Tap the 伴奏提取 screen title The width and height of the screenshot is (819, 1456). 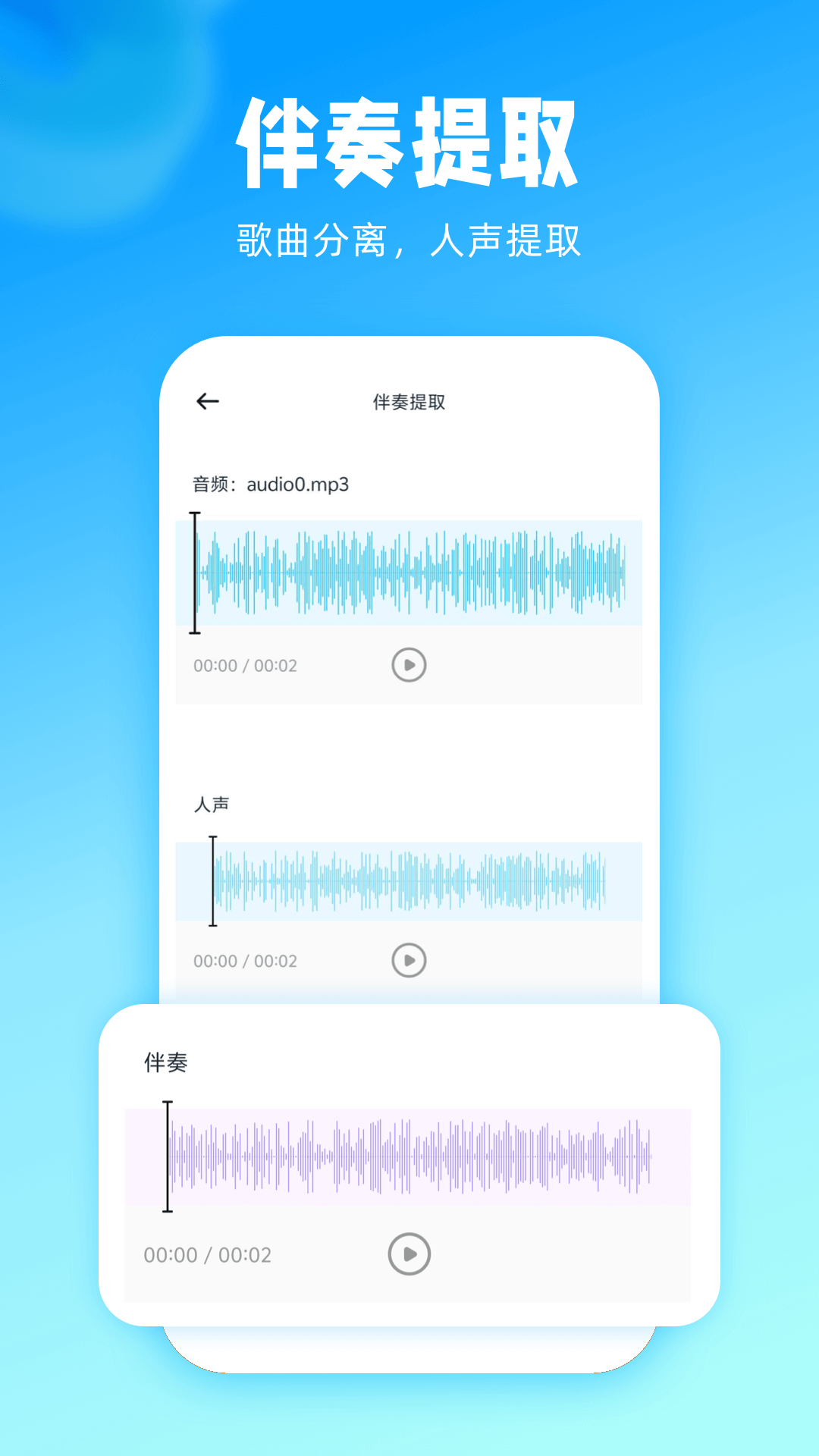pos(408,403)
